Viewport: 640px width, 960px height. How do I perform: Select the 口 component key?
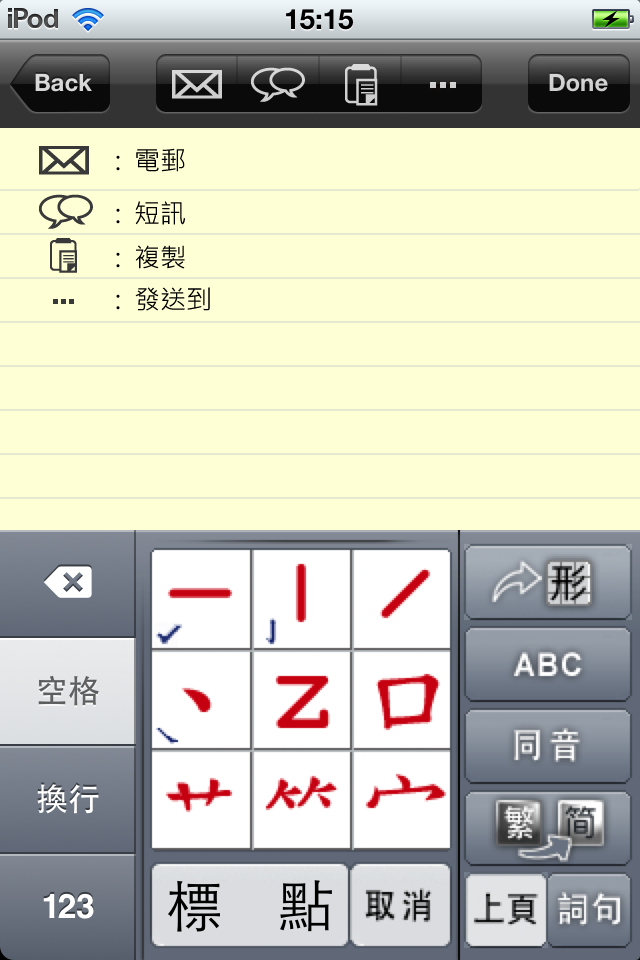point(401,700)
